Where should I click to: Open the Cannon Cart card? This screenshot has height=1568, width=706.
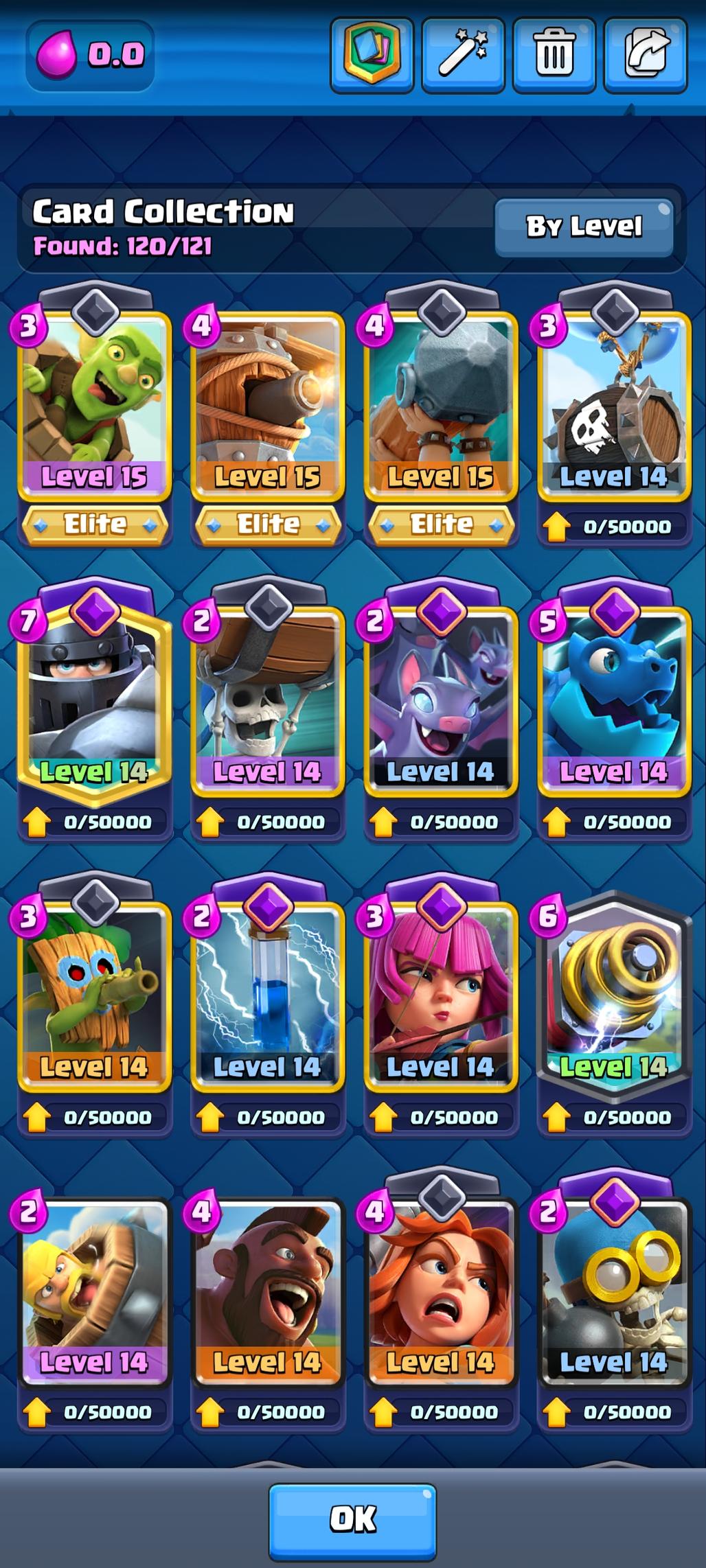[x=267, y=405]
